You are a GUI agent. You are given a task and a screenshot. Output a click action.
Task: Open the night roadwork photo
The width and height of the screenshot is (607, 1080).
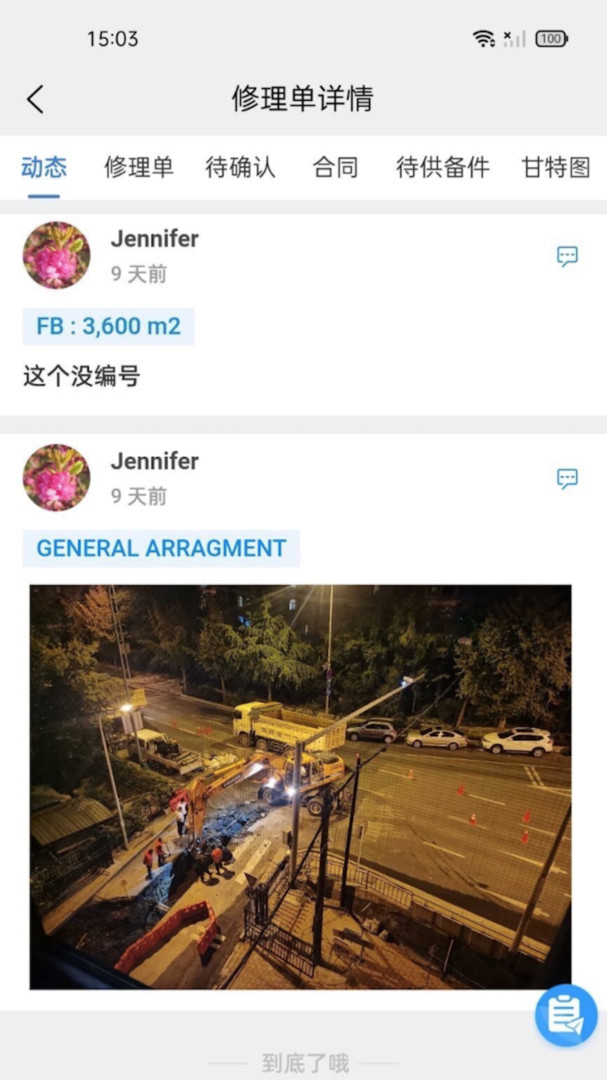(x=300, y=786)
